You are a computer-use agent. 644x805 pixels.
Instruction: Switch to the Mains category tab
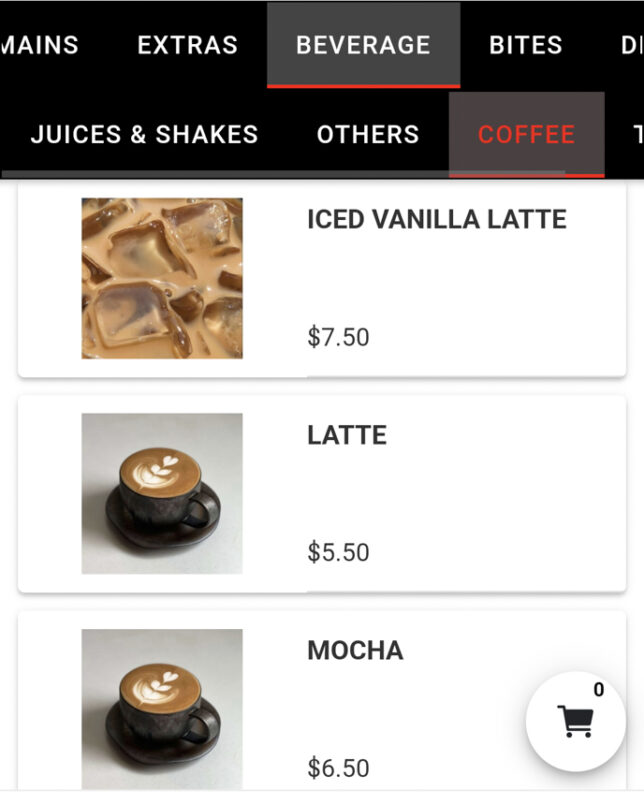[40, 45]
